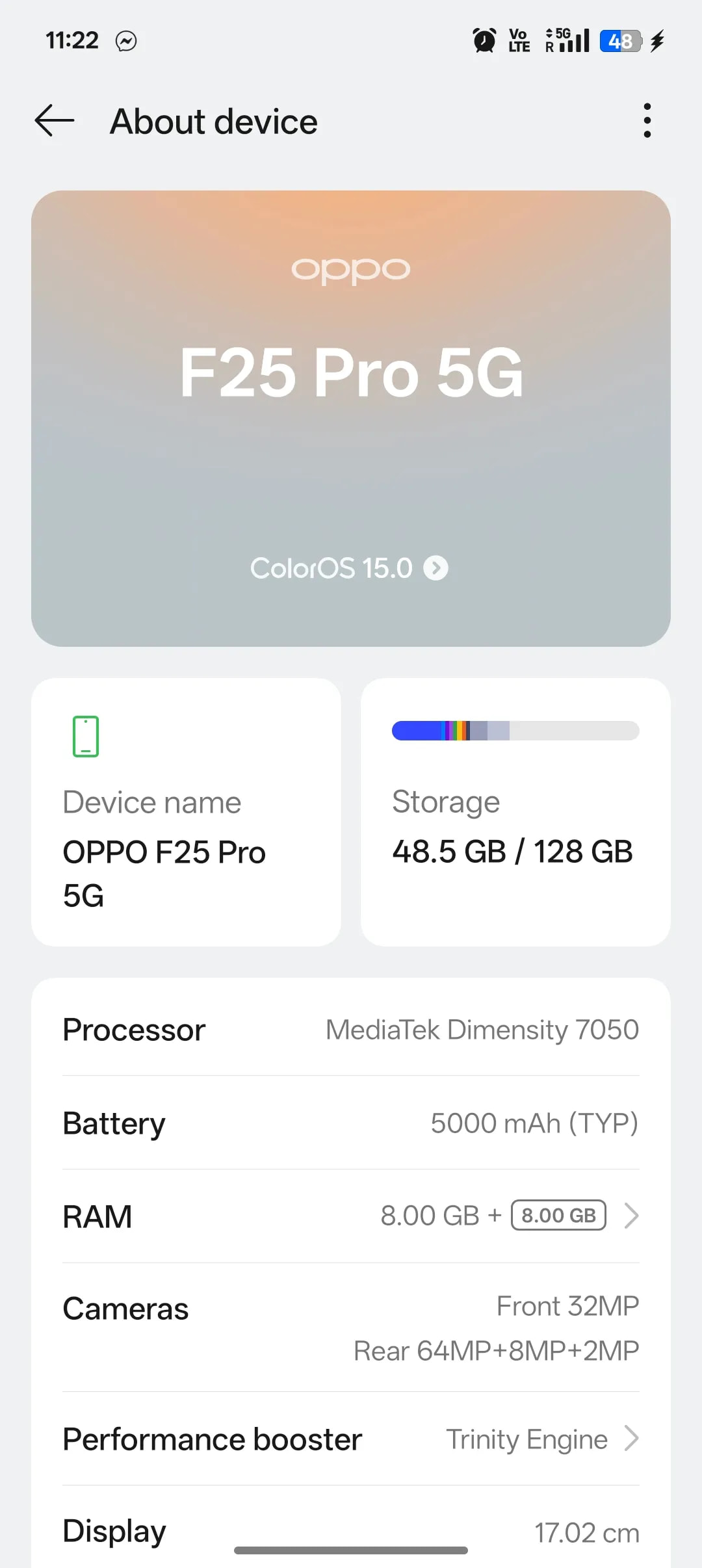Tap the VoLTE indicator in status bar
The height and width of the screenshot is (1568, 702).
[x=518, y=40]
